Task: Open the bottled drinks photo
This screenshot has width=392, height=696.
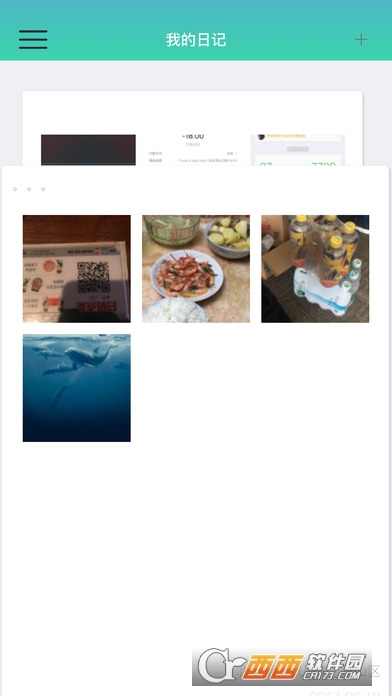Action: (315, 269)
